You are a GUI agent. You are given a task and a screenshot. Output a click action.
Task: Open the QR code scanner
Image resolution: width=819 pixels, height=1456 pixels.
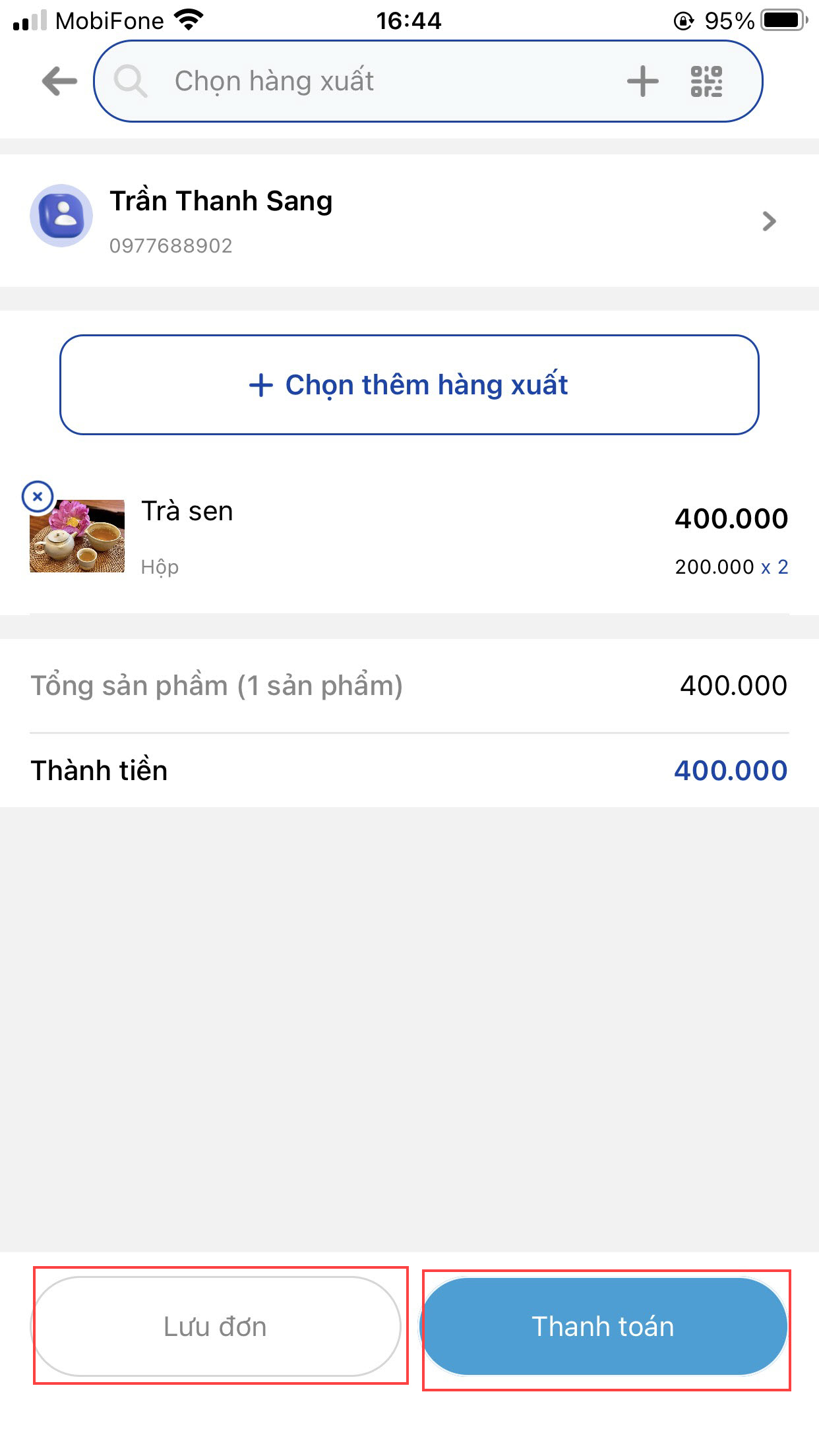click(x=706, y=82)
